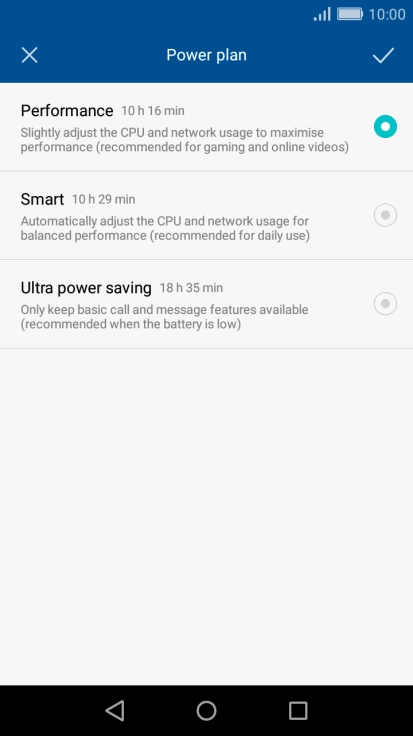This screenshot has width=413, height=736.
Task: Select the Performance power plan
Action: tap(206, 127)
